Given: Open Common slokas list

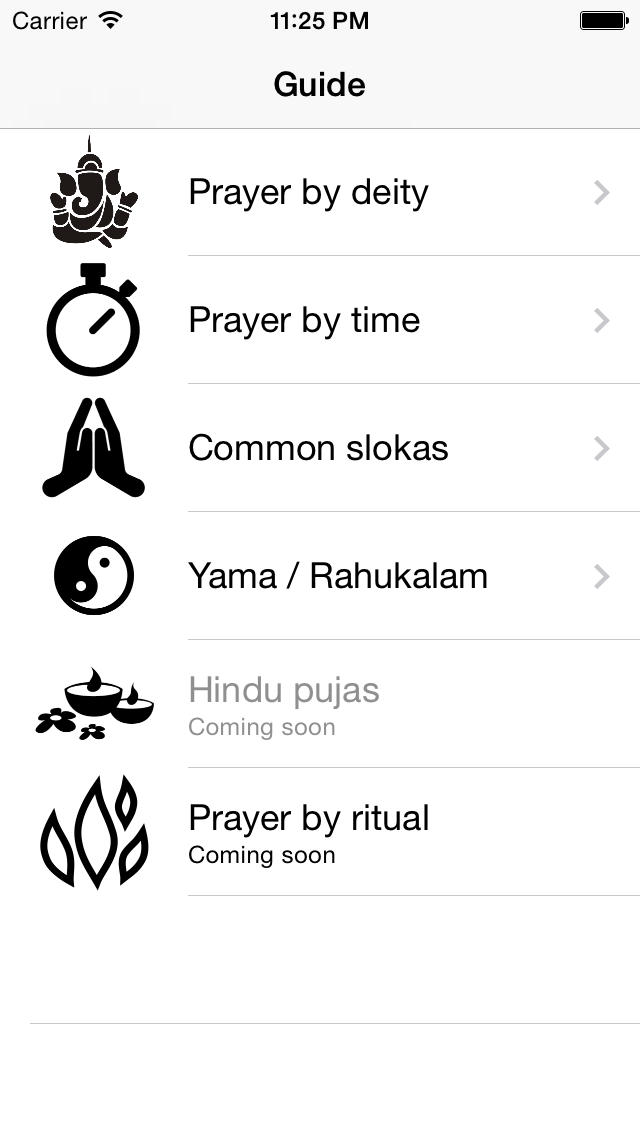Looking at the screenshot, I should (x=320, y=448).
